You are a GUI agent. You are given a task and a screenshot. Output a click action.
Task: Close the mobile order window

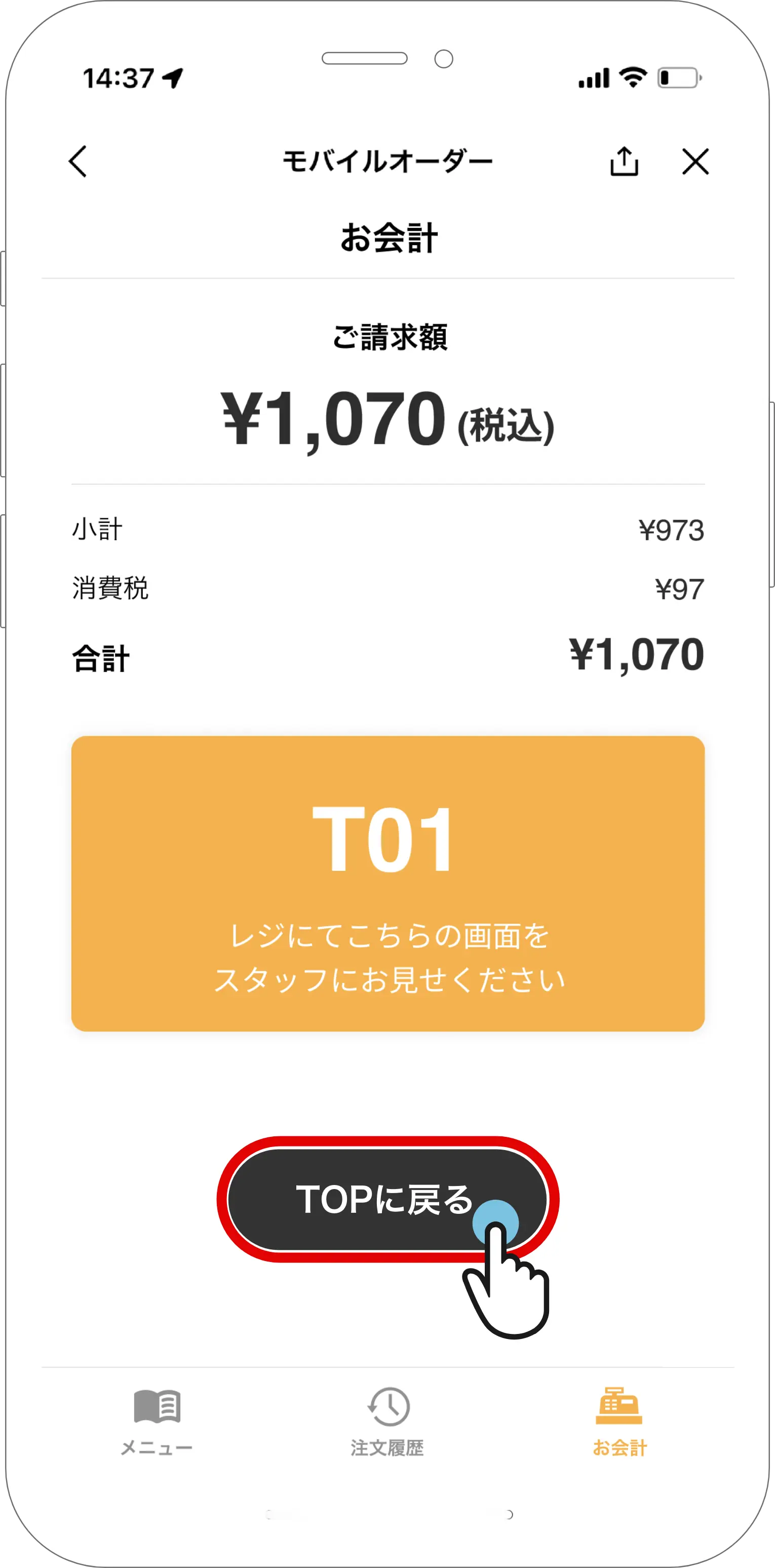[x=695, y=162]
